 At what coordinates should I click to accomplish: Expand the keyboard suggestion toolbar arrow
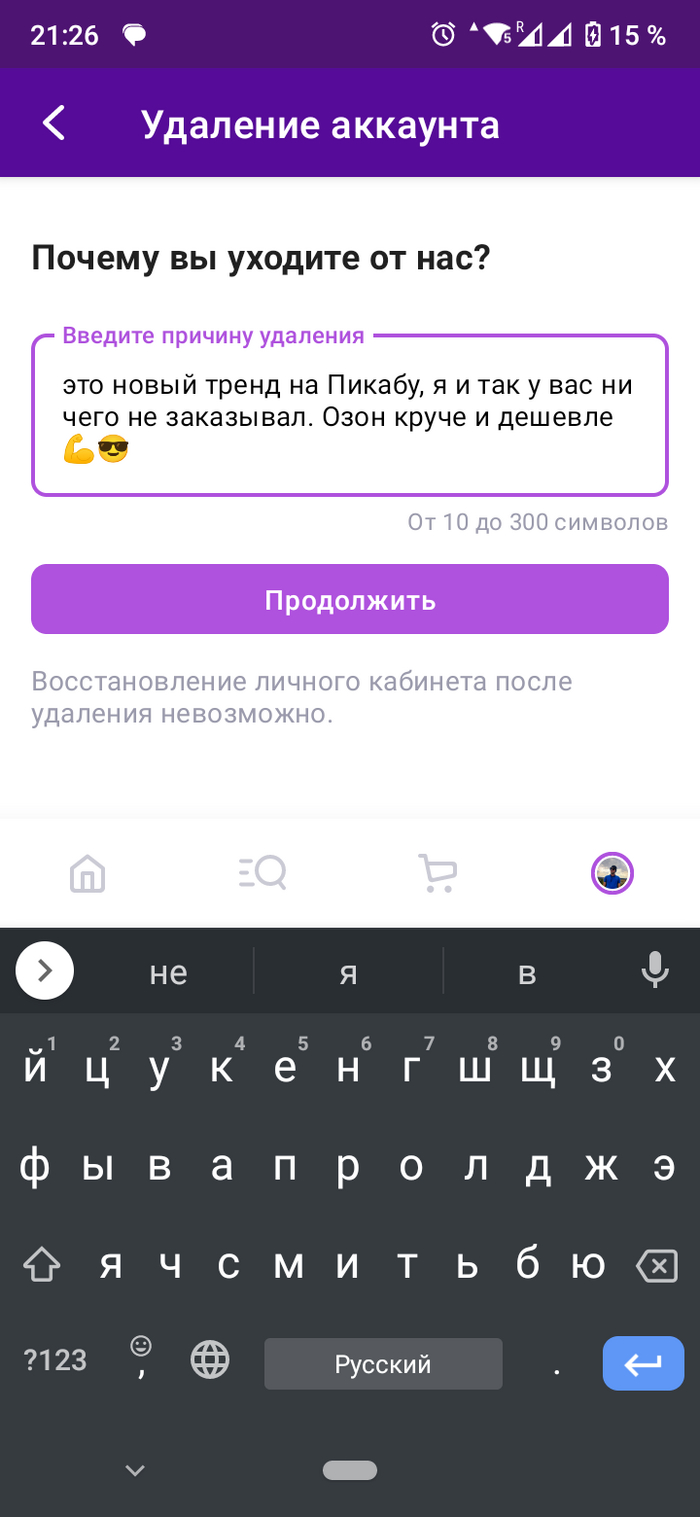pos(45,971)
